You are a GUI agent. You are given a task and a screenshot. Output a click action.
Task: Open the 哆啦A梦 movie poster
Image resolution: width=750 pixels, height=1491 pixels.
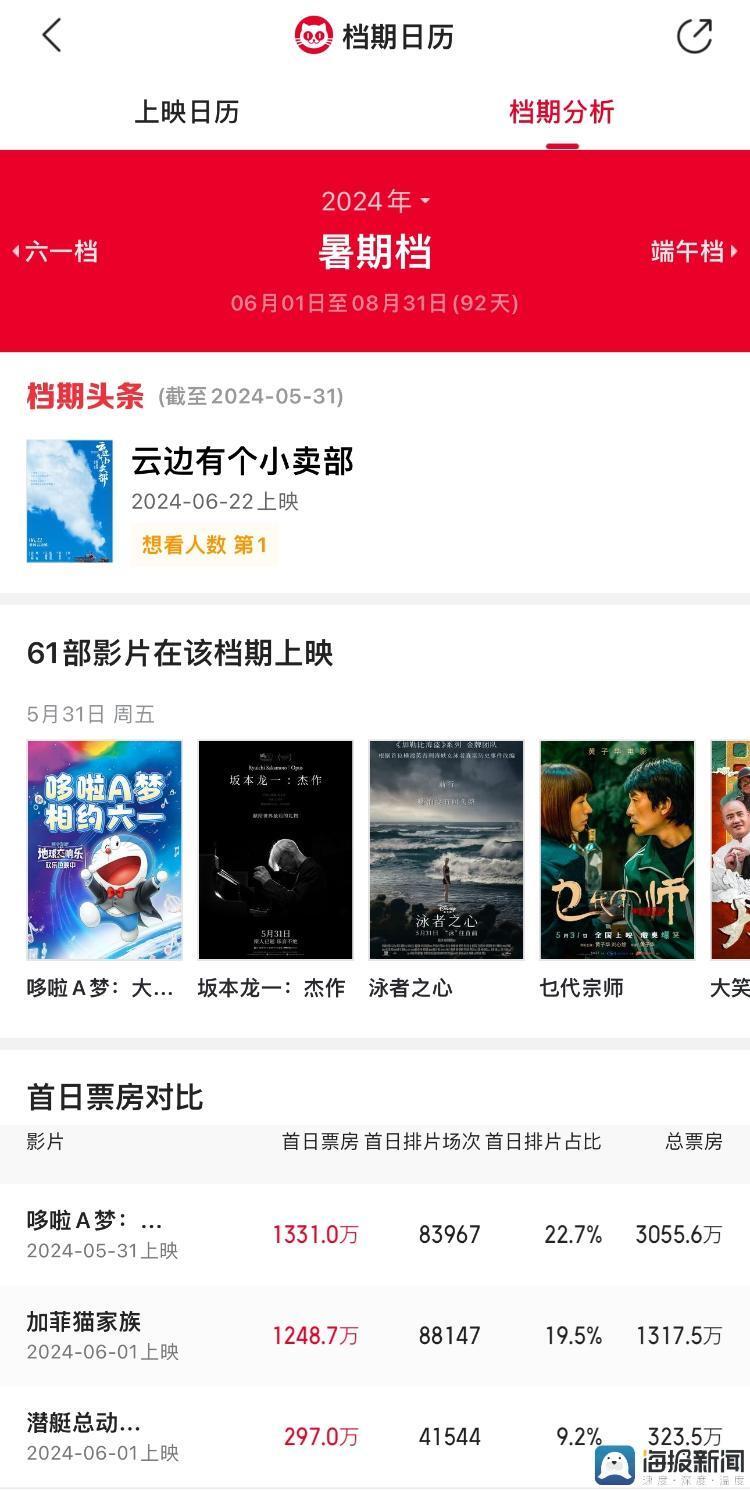[x=103, y=848]
